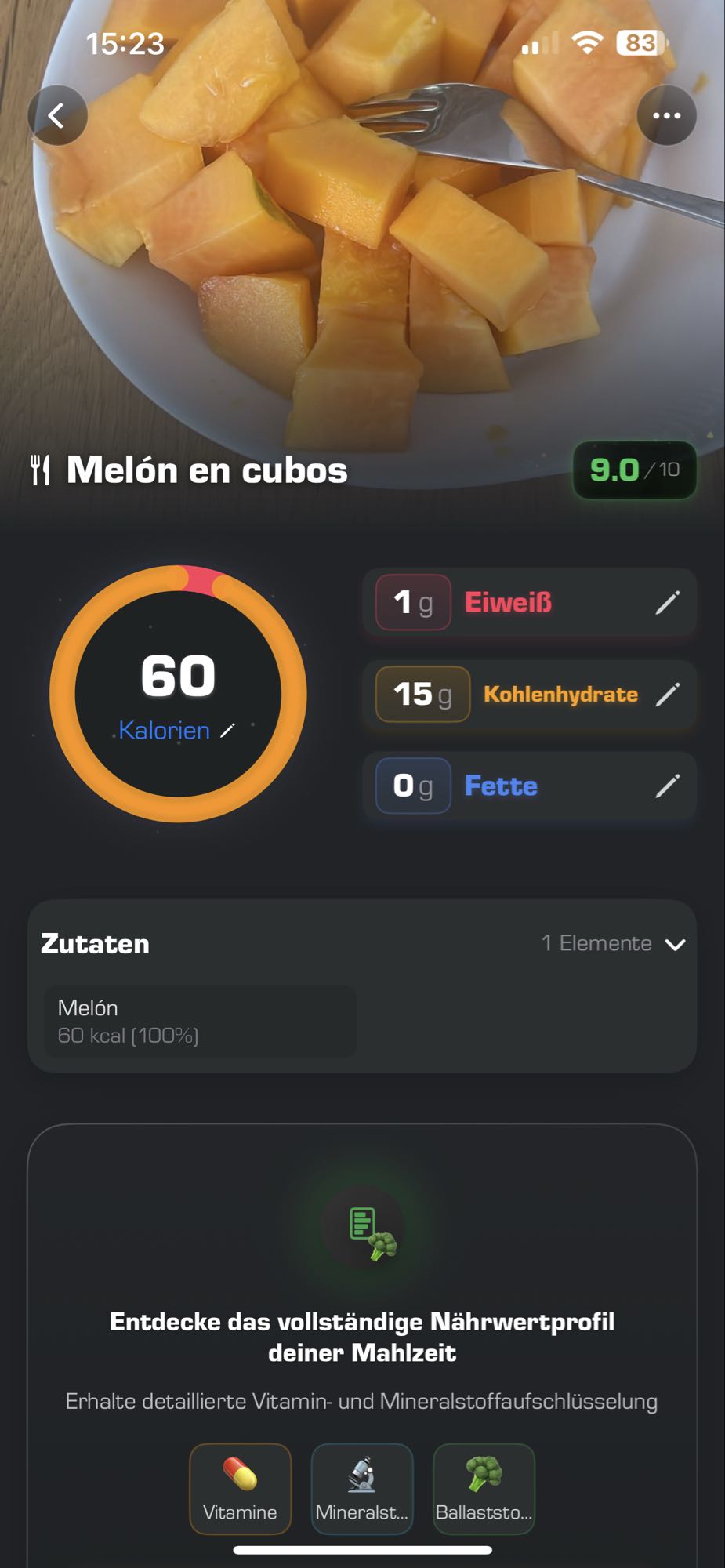Click the edit pencil next to Kalorien
Image resolution: width=725 pixels, height=1568 pixels.
coord(228,731)
